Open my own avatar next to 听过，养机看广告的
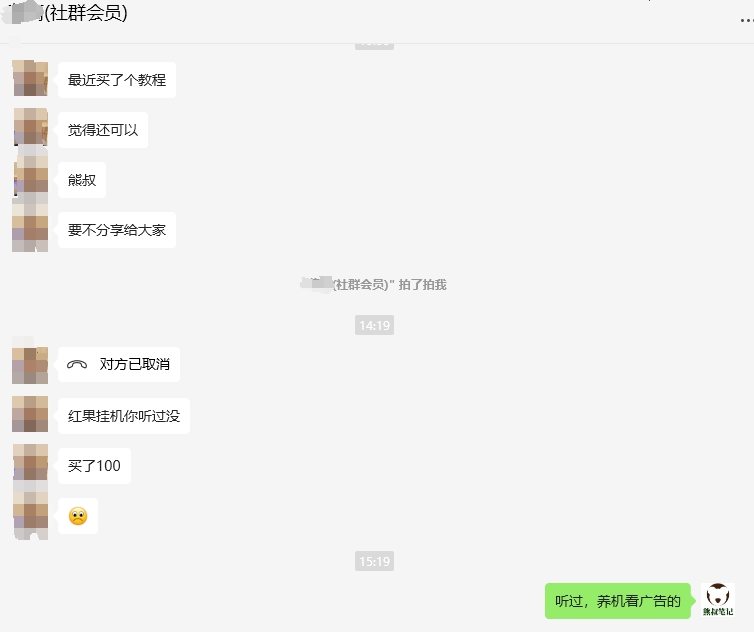 717,600
